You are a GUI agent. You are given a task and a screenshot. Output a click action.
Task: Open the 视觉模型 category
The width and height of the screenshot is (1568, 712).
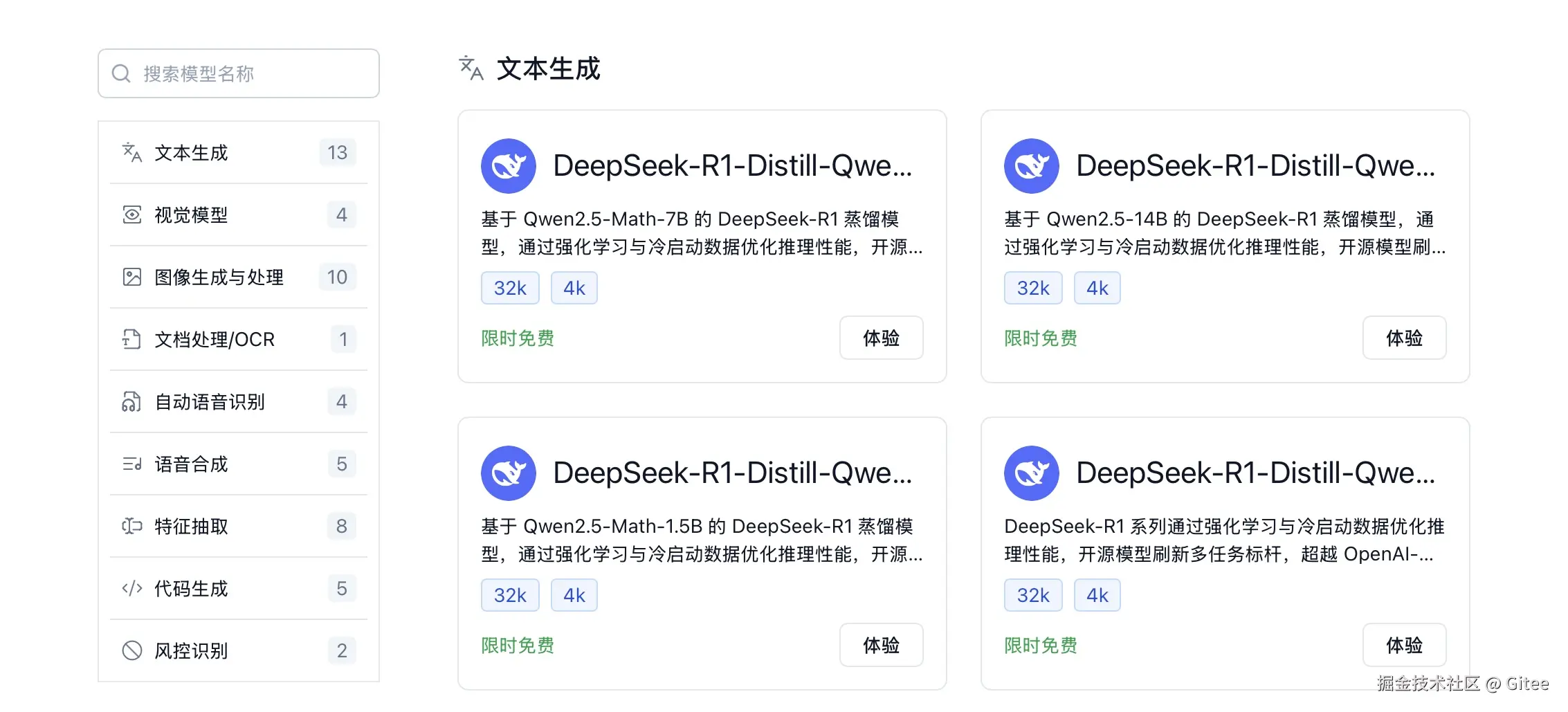click(238, 214)
